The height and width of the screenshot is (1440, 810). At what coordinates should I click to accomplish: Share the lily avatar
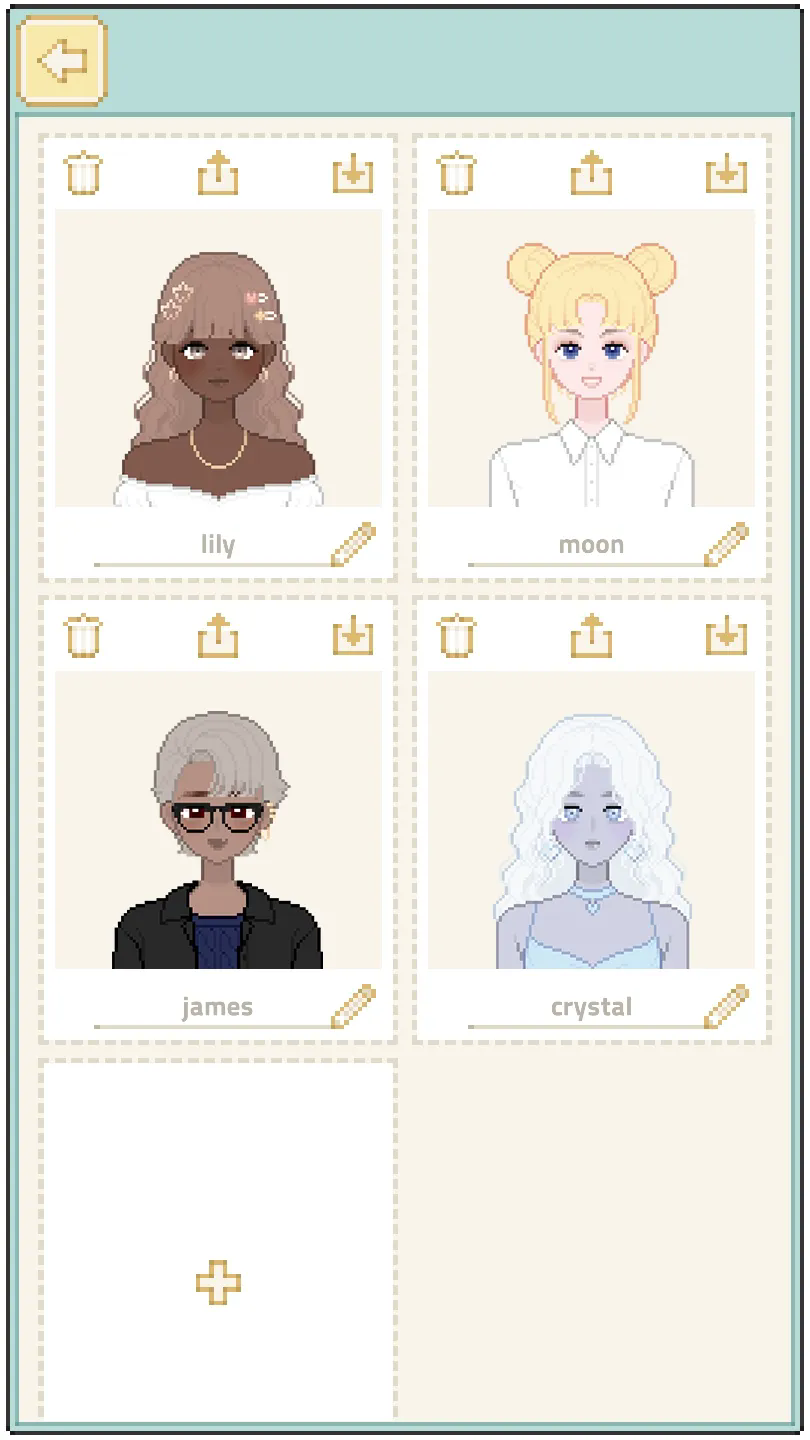[x=218, y=173]
